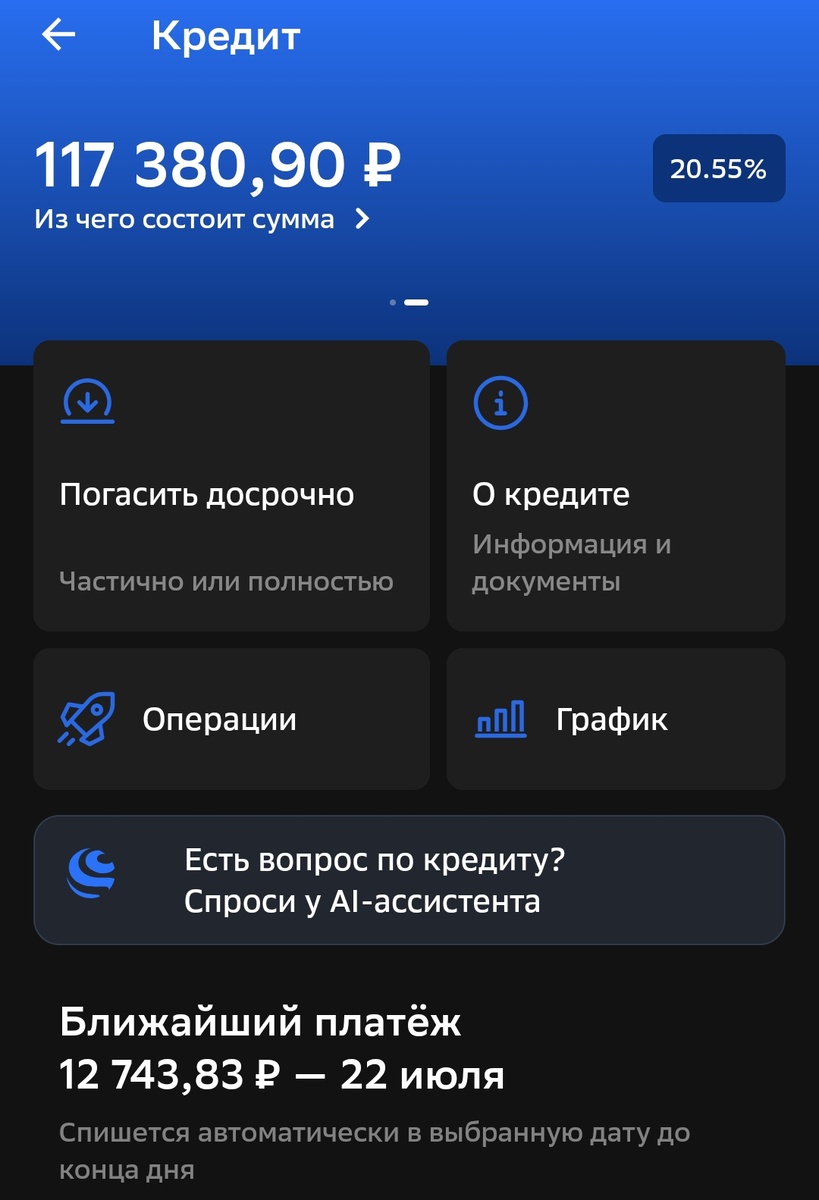
Task: Switch to the График payment schedule
Action: click(615, 718)
